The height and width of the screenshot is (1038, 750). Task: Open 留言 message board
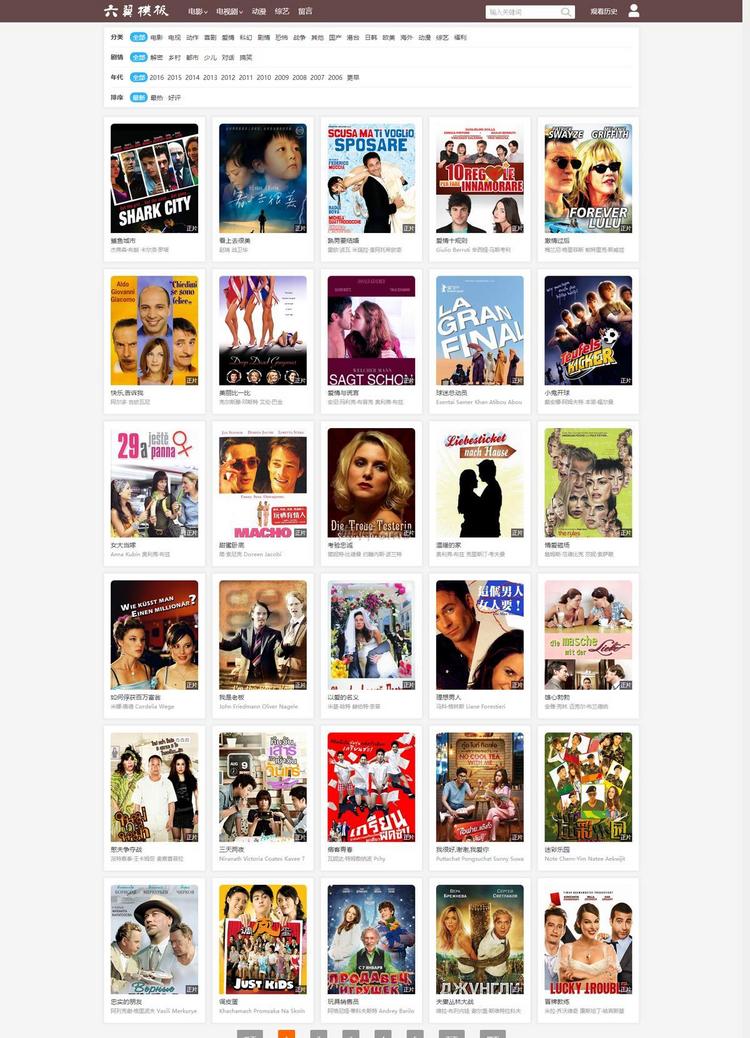305,12
